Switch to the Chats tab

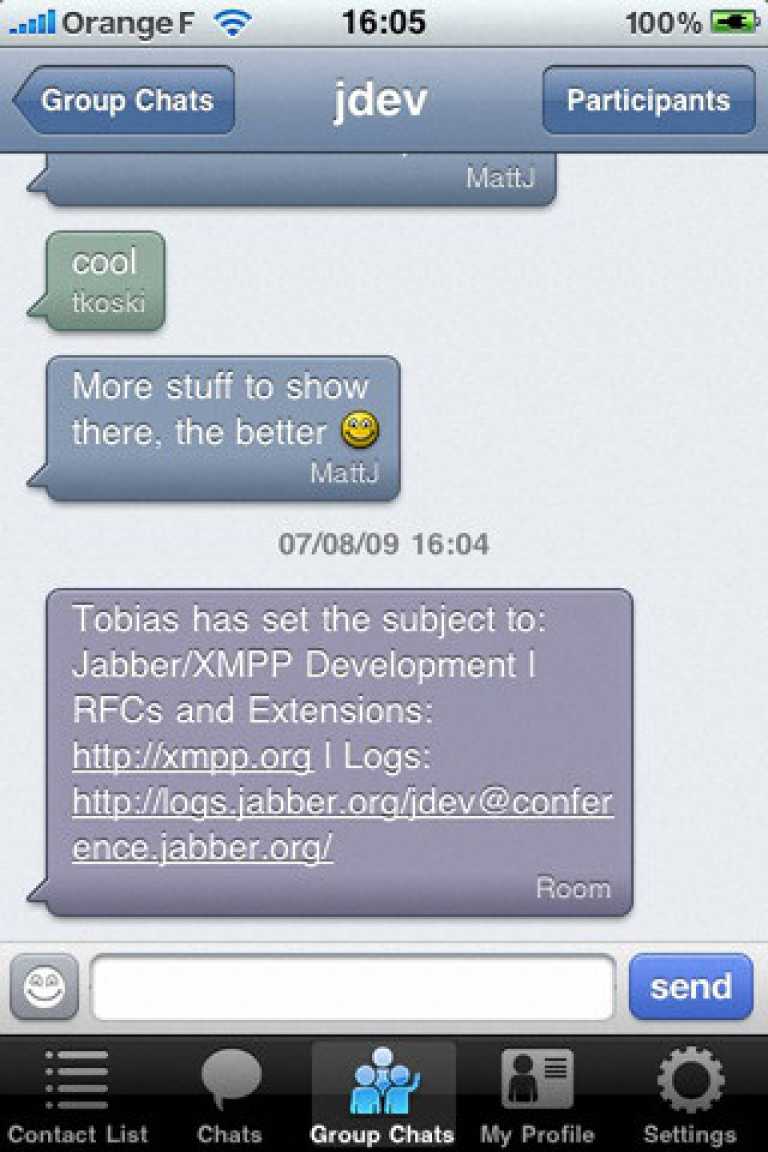click(230, 1096)
